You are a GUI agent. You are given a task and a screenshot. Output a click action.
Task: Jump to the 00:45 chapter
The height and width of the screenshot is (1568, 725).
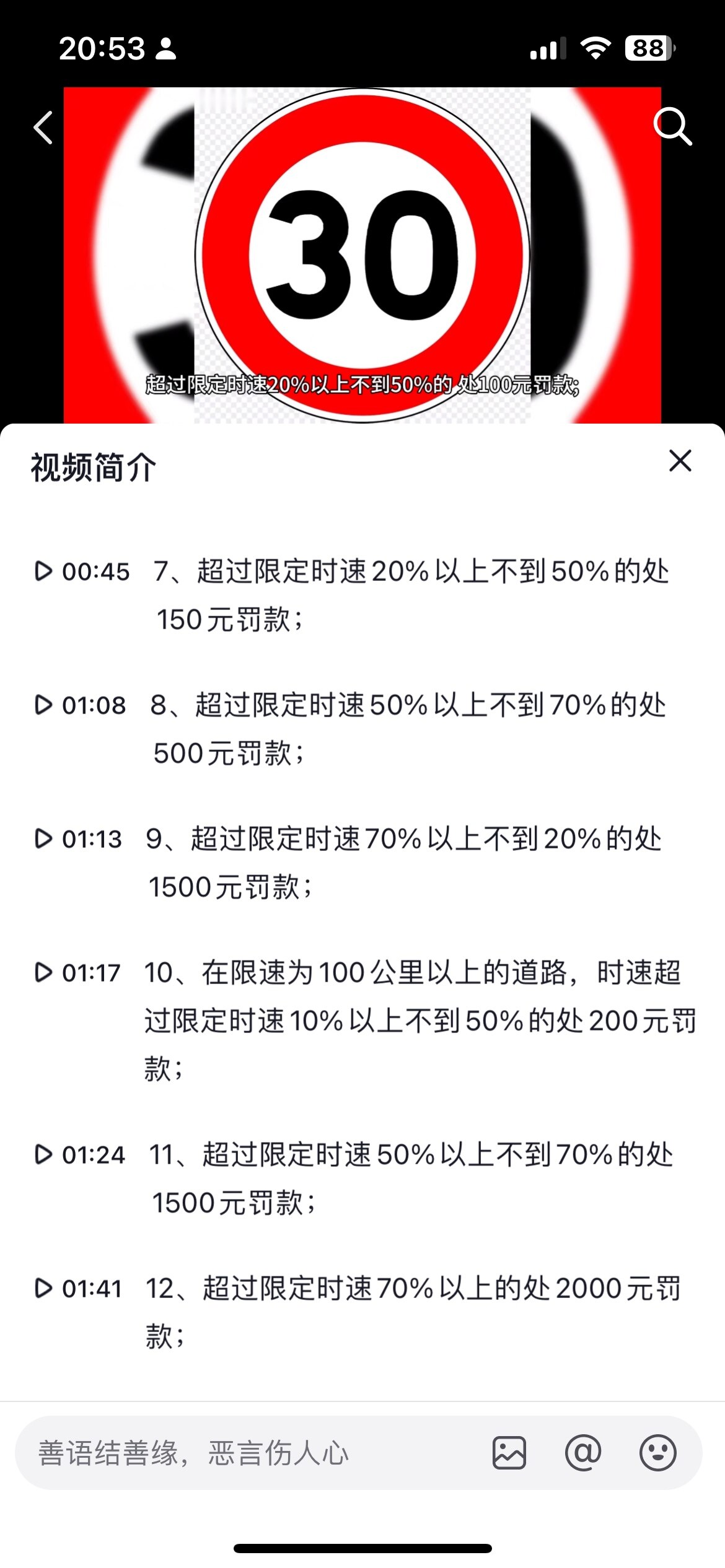click(83, 571)
